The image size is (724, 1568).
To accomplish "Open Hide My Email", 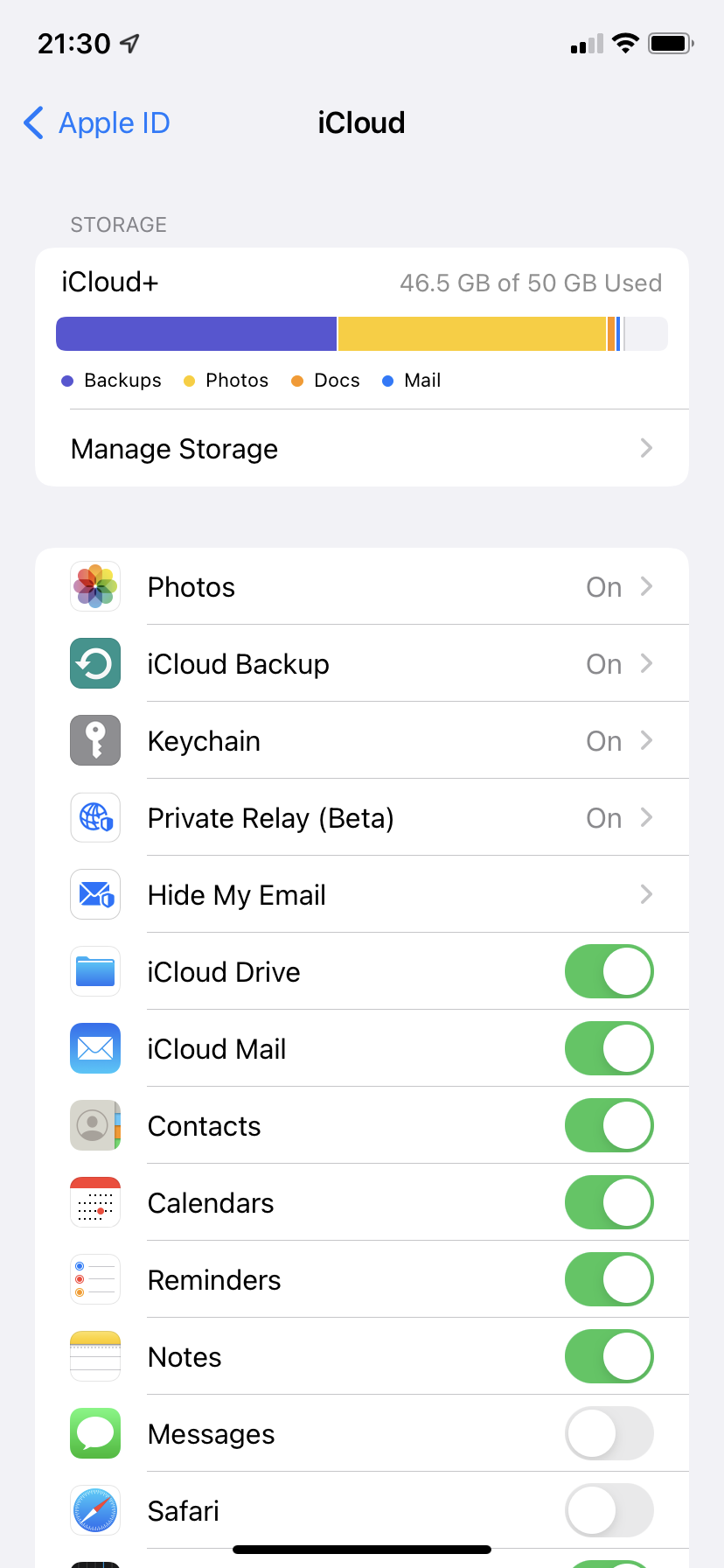I will click(362, 895).
